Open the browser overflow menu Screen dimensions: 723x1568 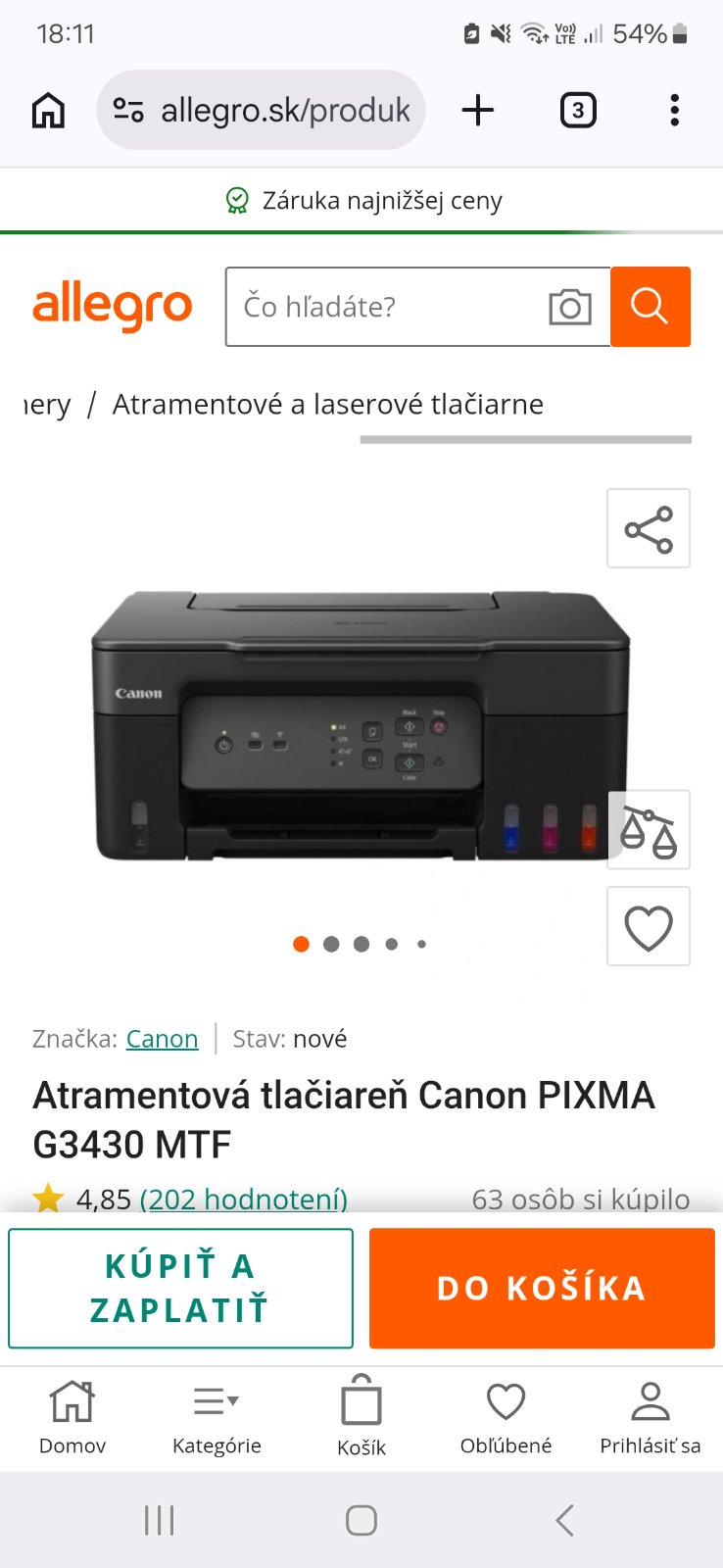pos(674,111)
